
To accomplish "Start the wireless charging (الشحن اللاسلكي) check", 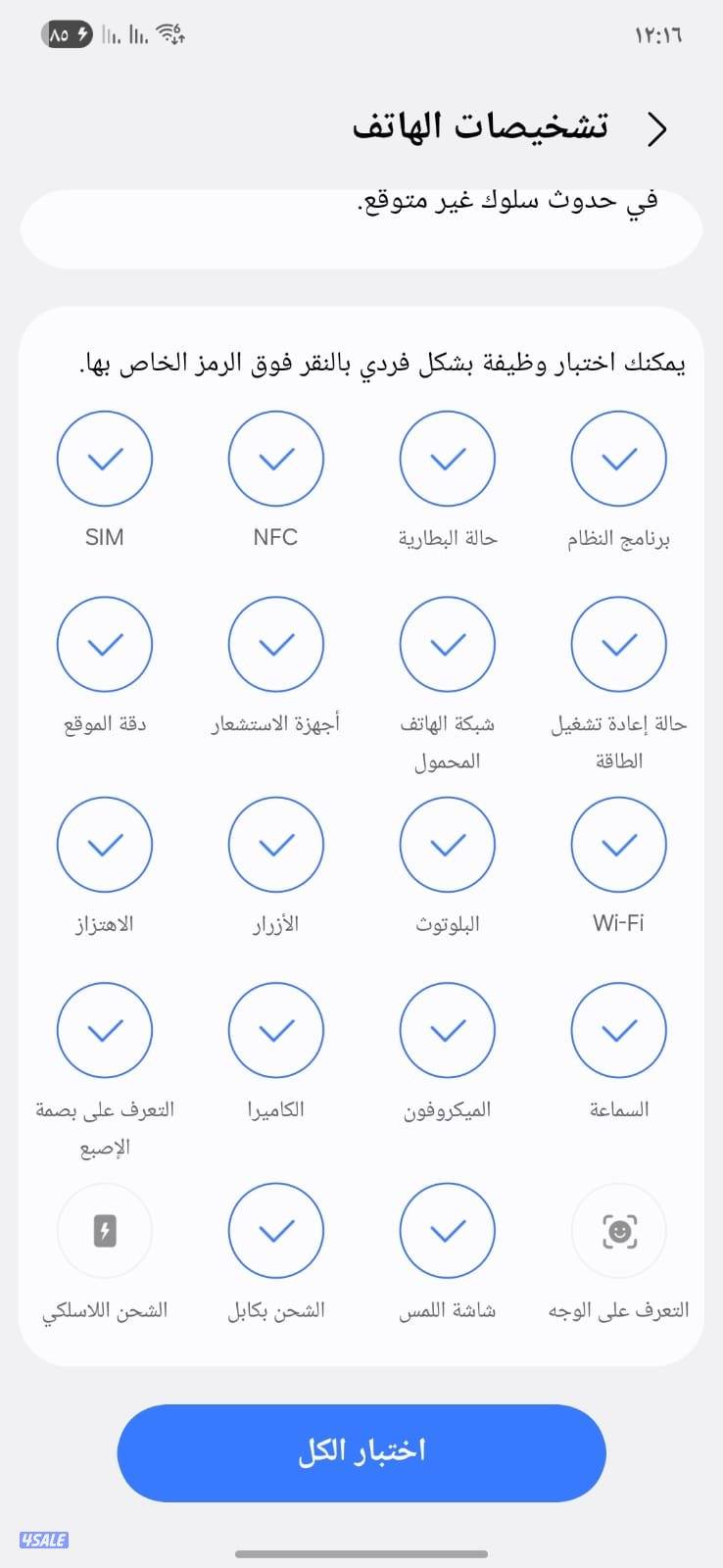I will pyautogui.click(x=105, y=1230).
